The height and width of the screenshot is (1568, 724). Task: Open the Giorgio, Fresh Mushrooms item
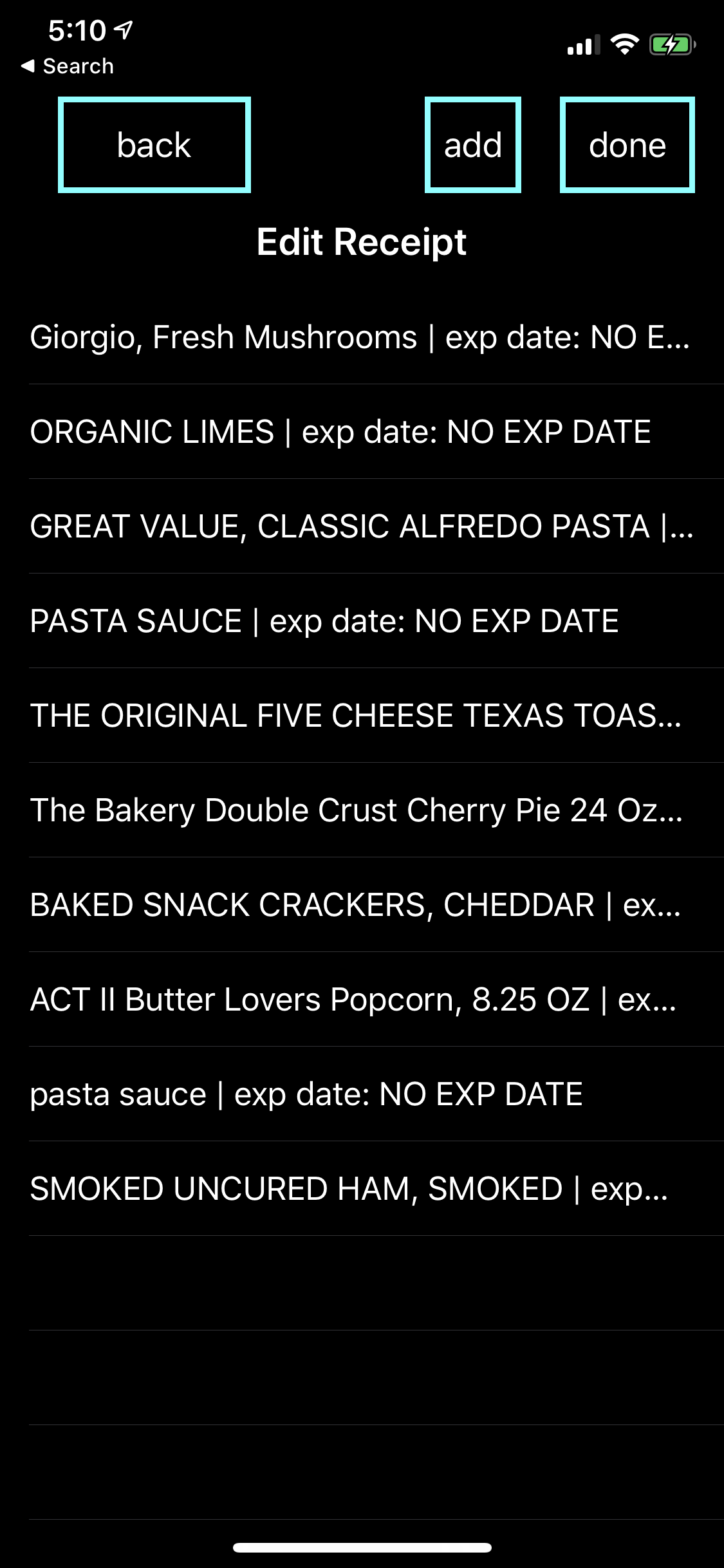360,337
